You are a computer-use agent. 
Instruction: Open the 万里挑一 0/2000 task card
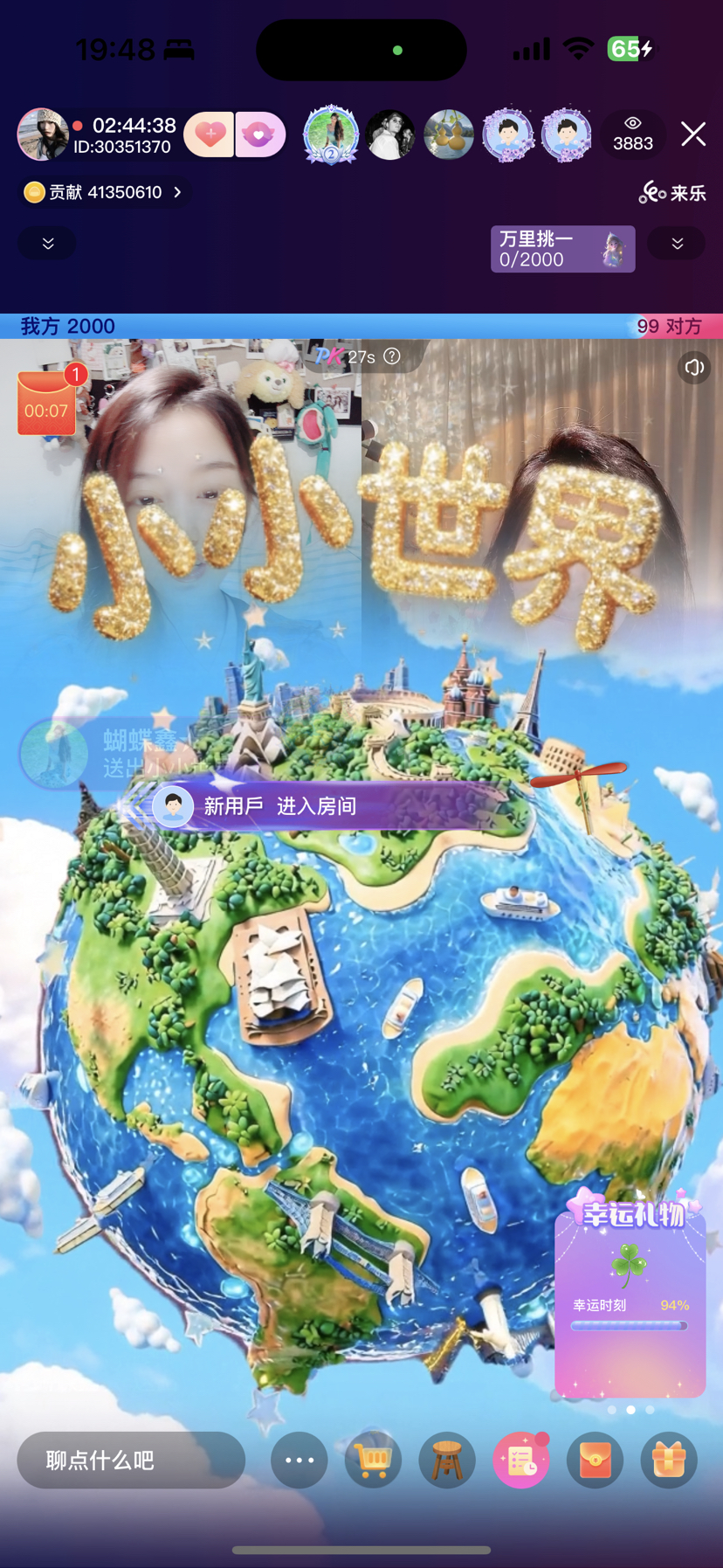[561, 249]
